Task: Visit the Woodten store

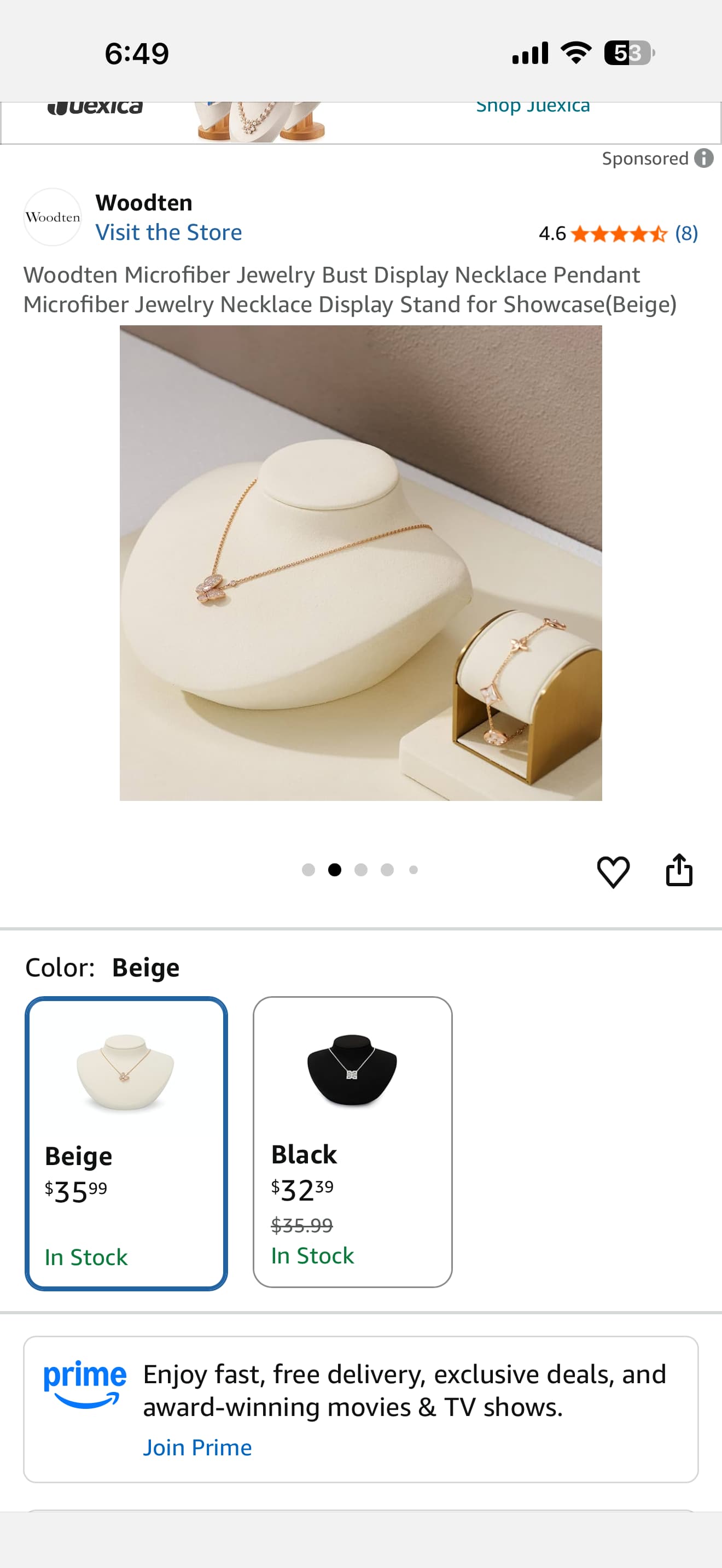Action: (x=168, y=232)
